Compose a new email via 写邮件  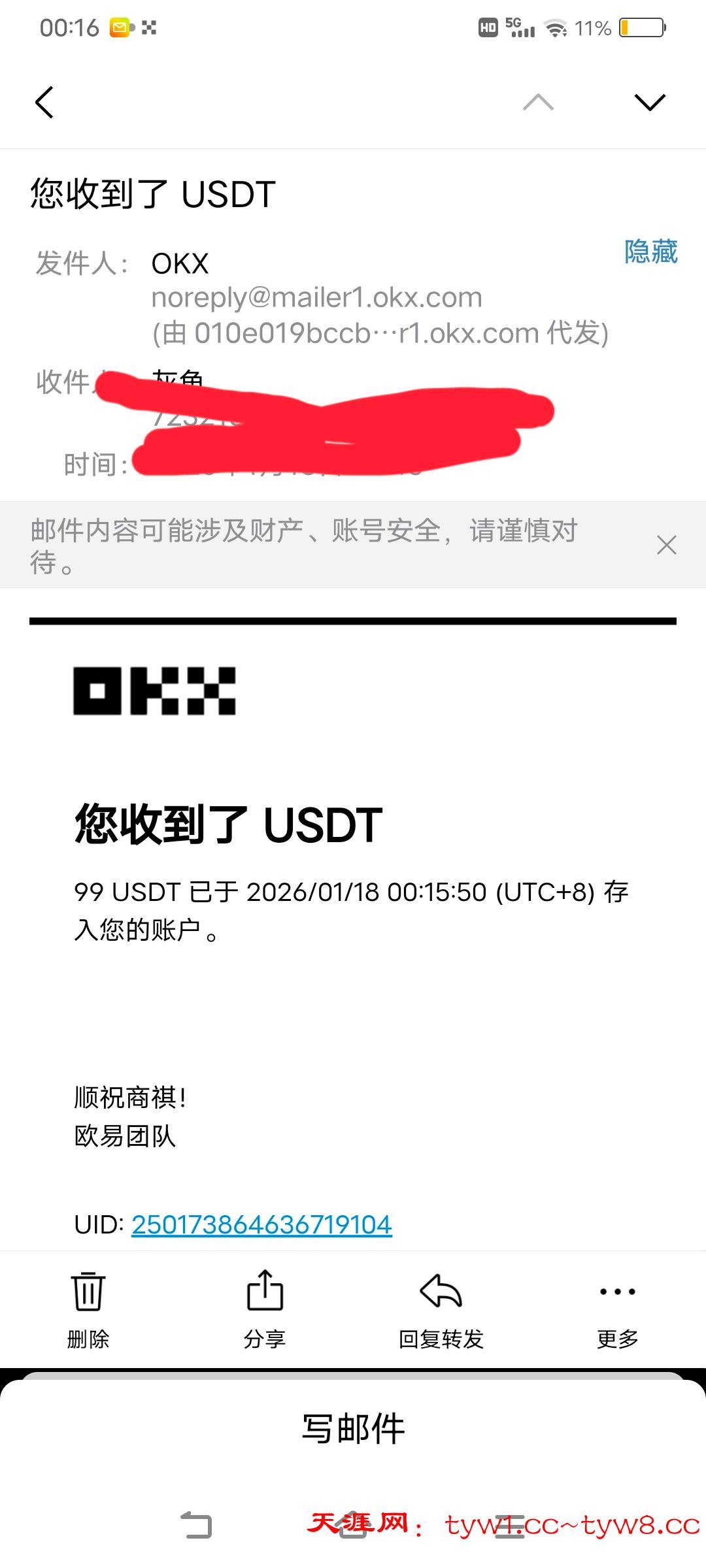pyautogui.click(x=353, y=1428)
